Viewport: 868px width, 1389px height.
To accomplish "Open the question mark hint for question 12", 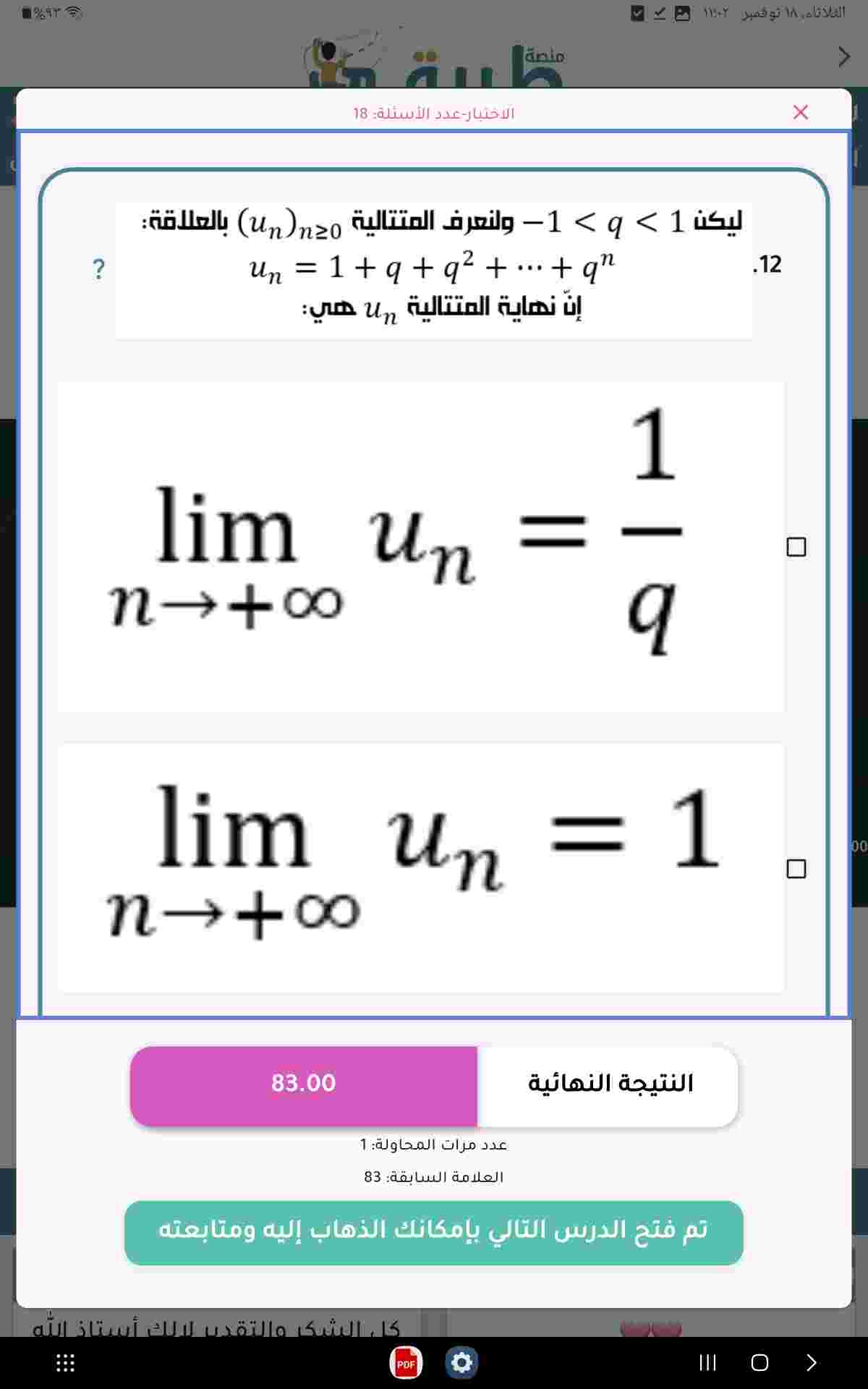I will point(99,269).
